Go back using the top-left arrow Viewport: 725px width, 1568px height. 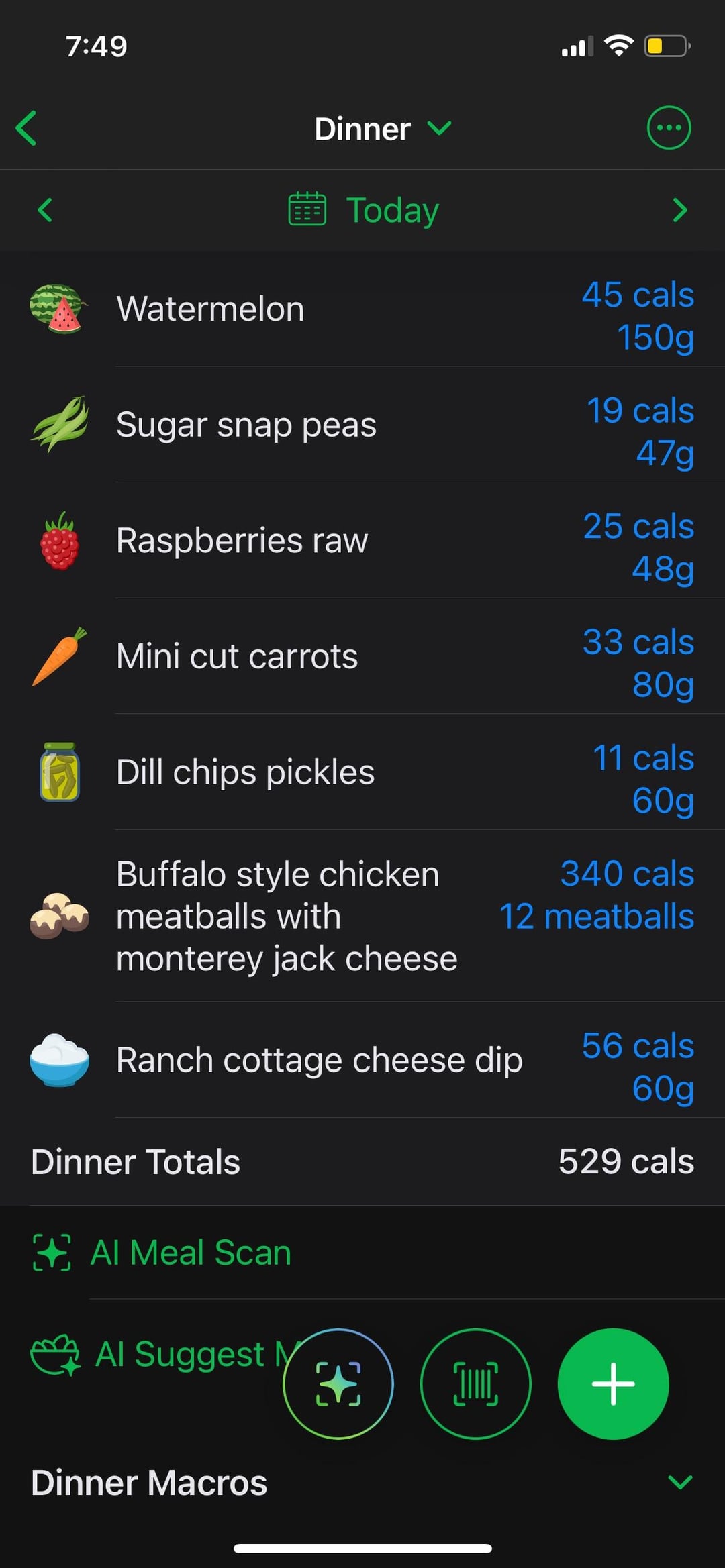tap(27, 128)
